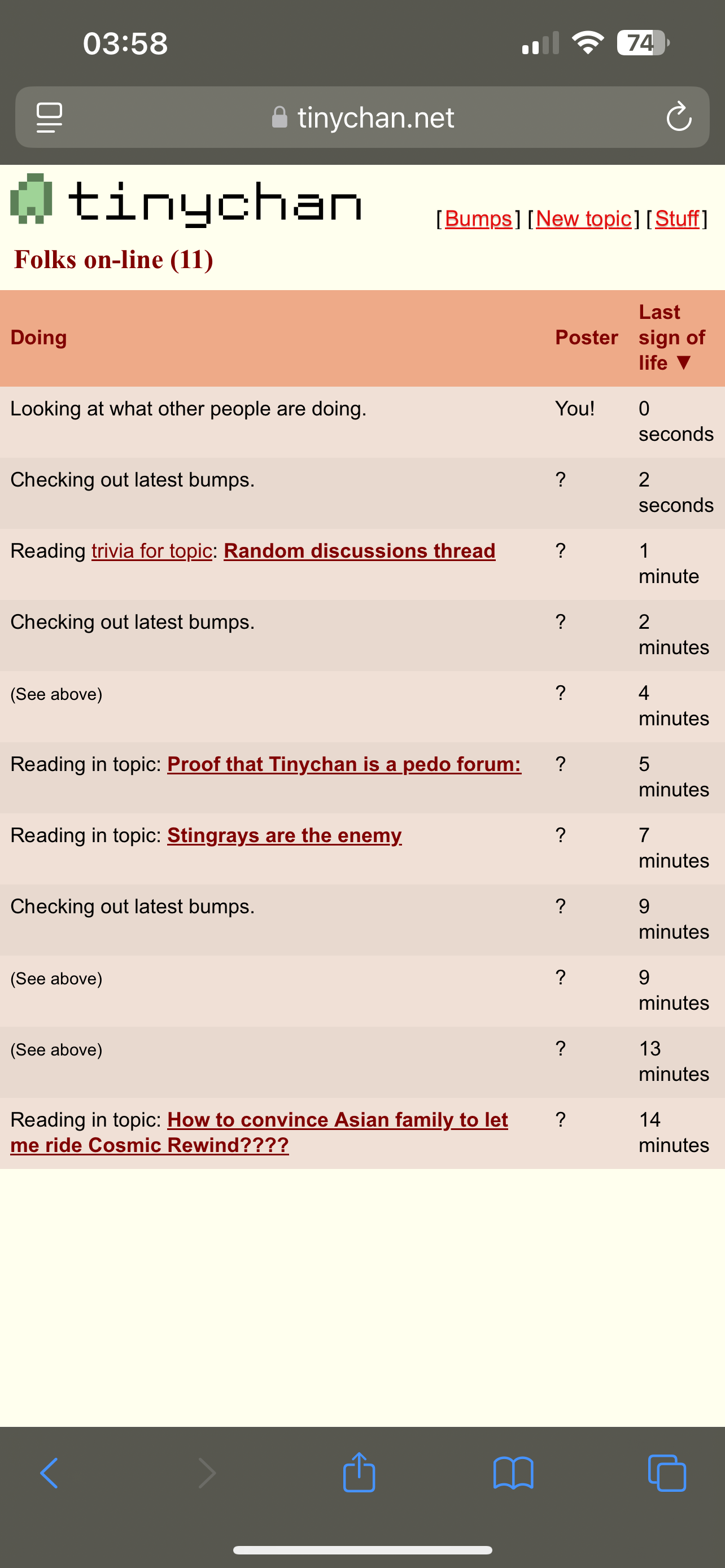Open the page settings reader menu
Viewport: 725px width, 1568px height.
tap(49, 117)
